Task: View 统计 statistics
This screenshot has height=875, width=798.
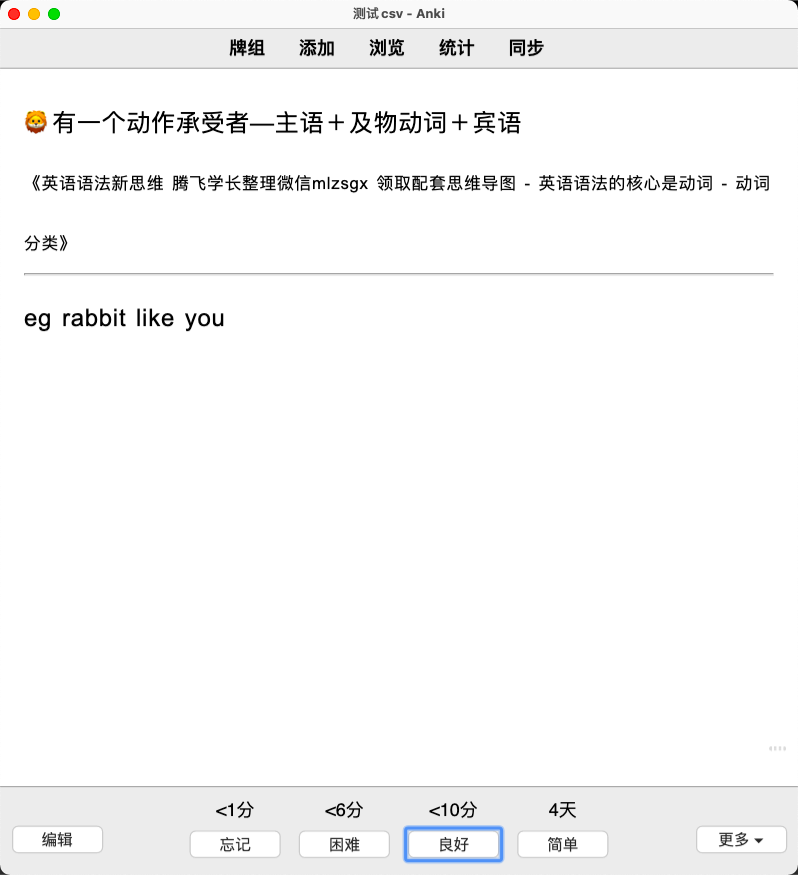Action: pos(457,48)
